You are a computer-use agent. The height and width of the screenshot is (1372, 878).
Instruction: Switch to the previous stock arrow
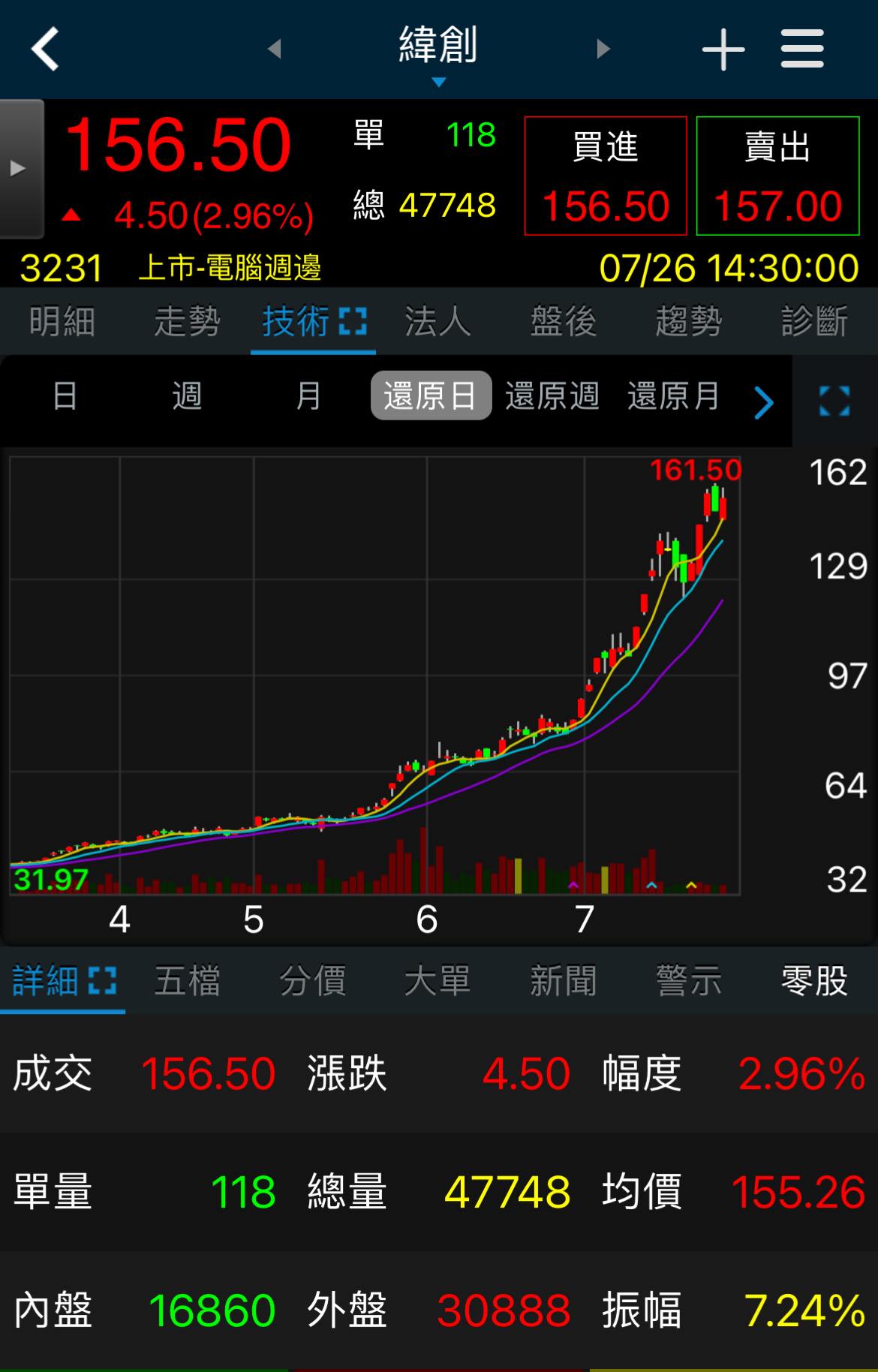click(x=275, y=50)
